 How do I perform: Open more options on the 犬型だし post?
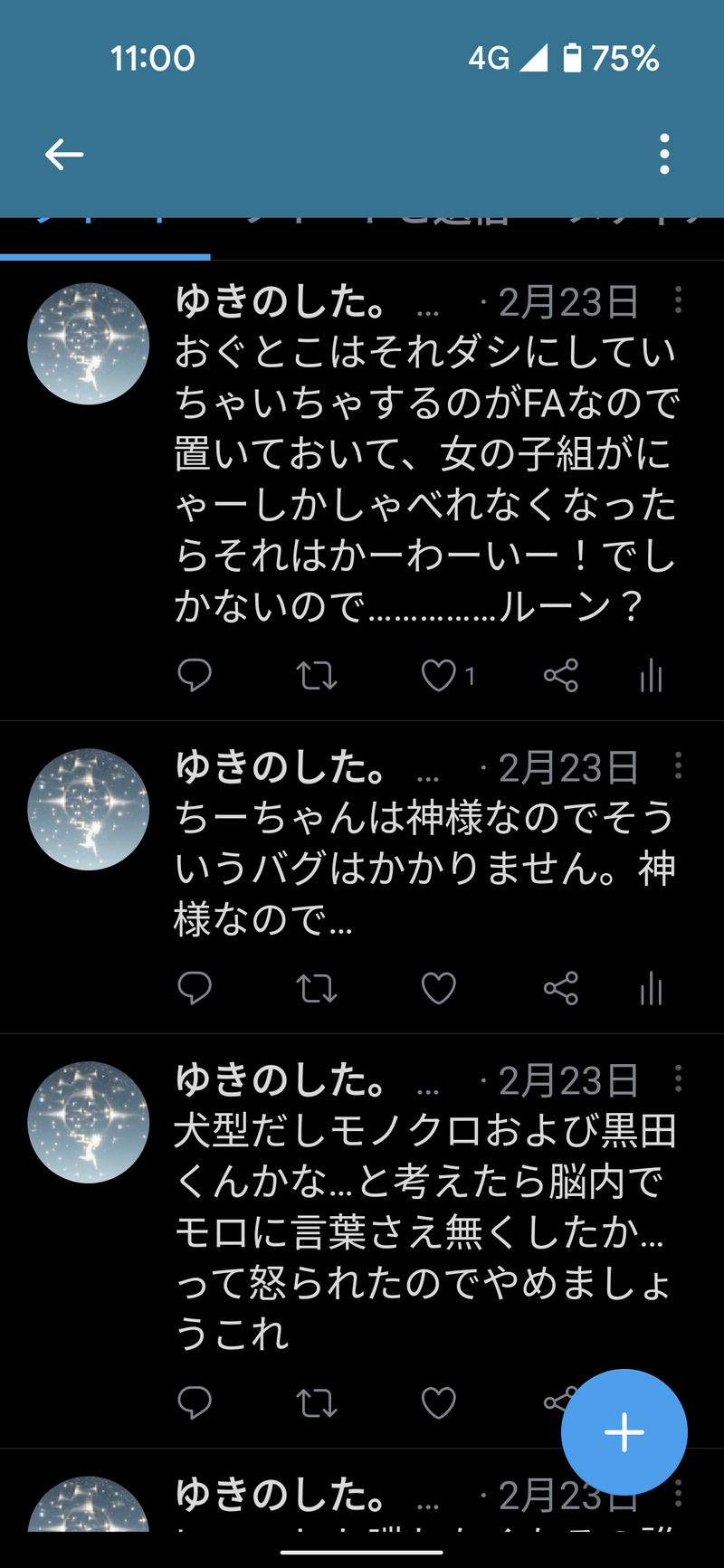(x=678, y=1079)
